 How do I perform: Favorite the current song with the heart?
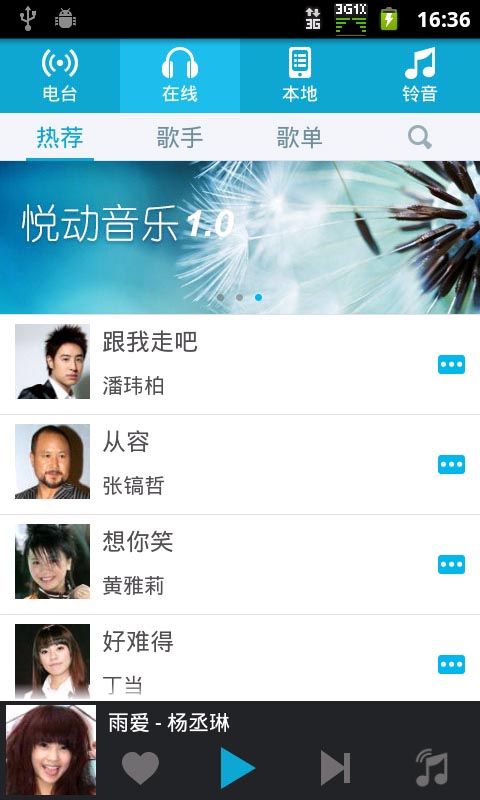point(140,768)
